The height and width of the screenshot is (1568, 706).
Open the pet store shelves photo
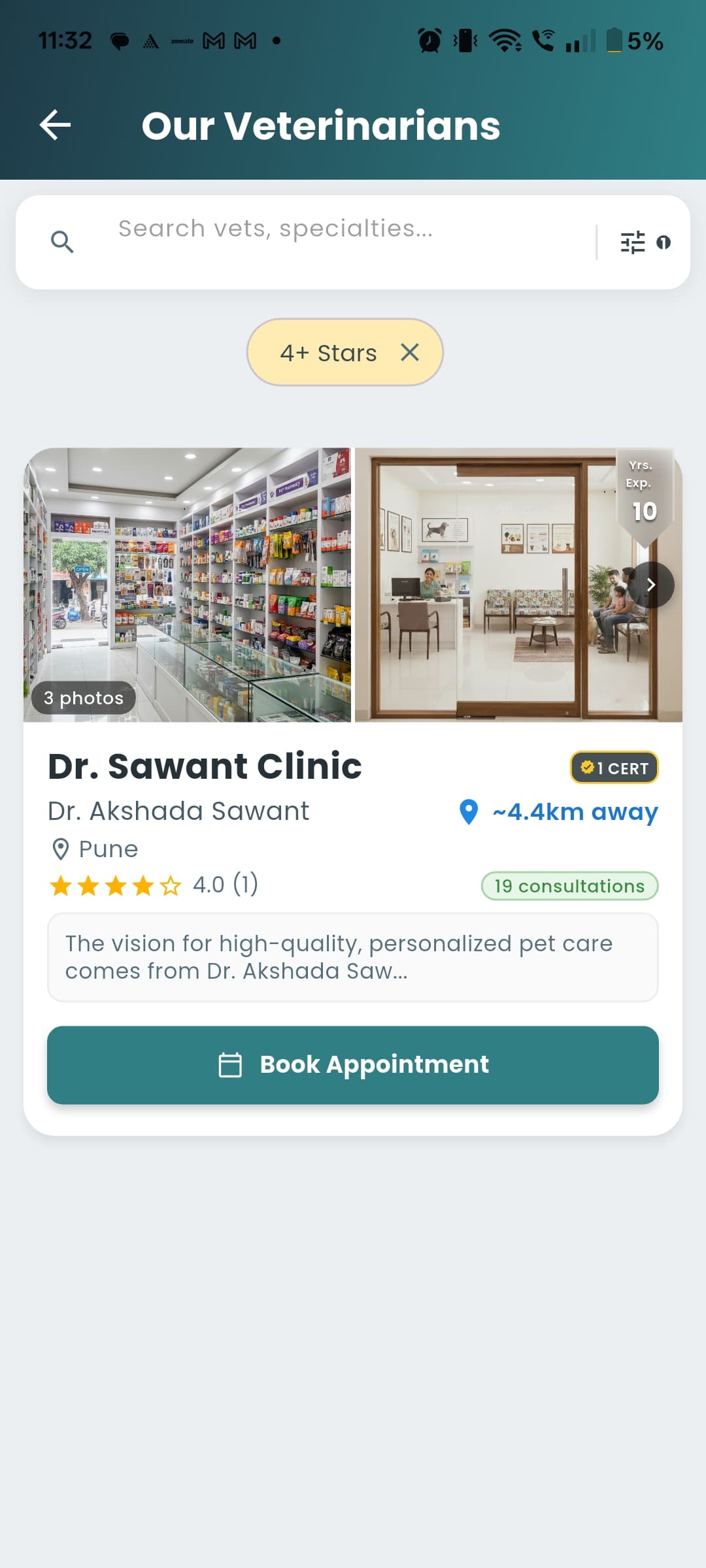[188, 585]
